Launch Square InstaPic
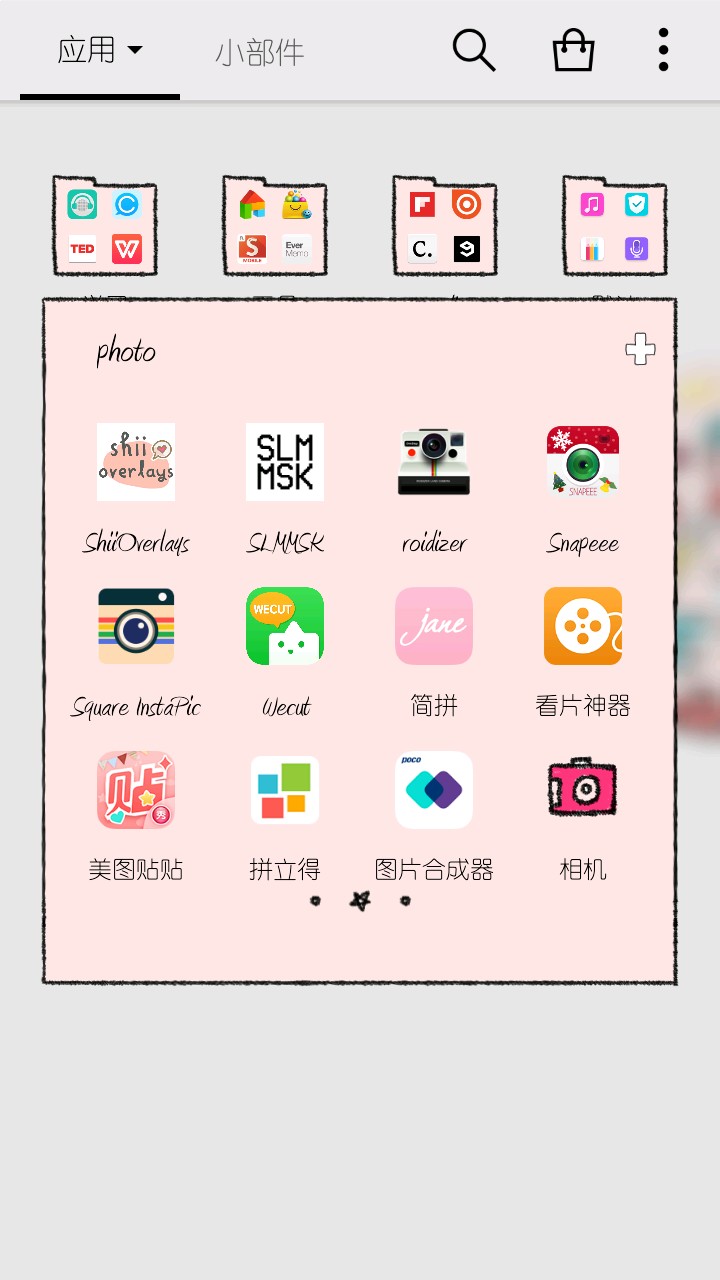 click(x=136, y=626)
